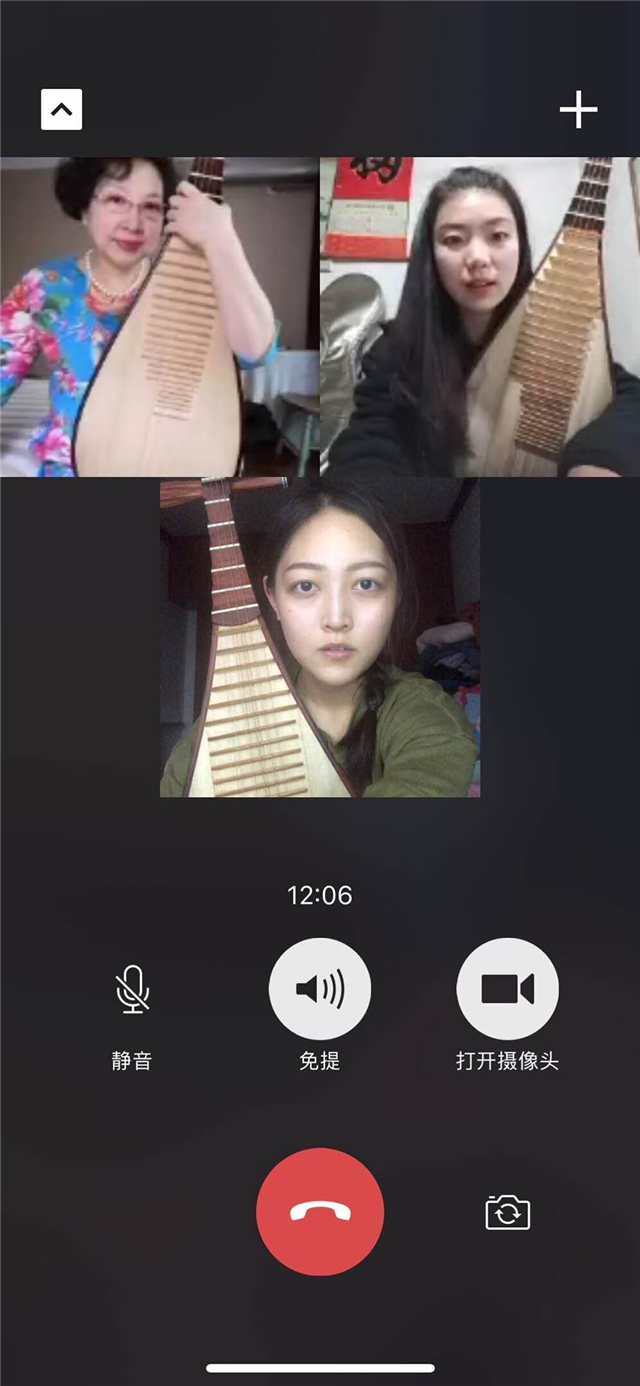Flip the camera with the switch icon
Screen dimensions: 640x1386
(x=507, y=1213)
